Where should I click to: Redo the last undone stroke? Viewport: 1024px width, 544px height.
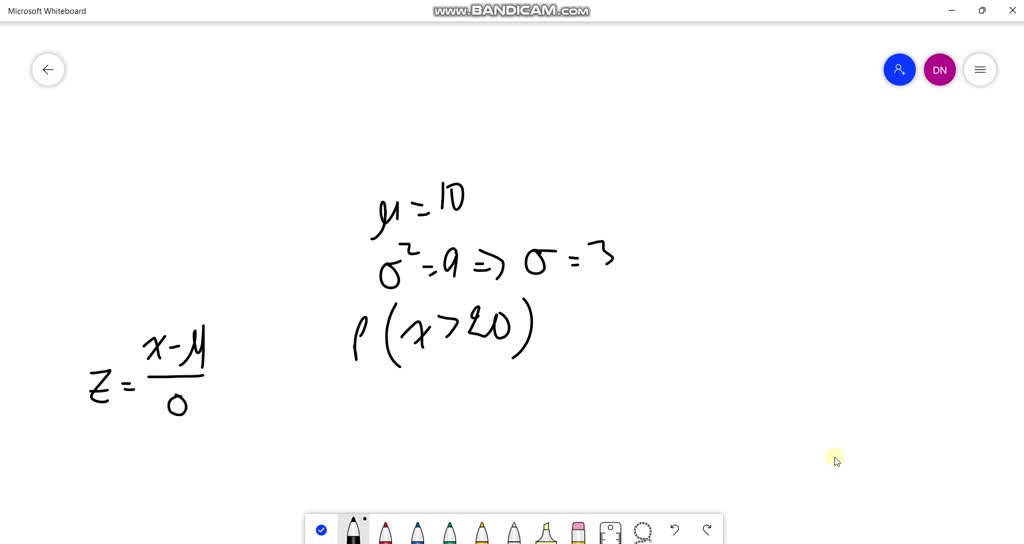[707, 530]
